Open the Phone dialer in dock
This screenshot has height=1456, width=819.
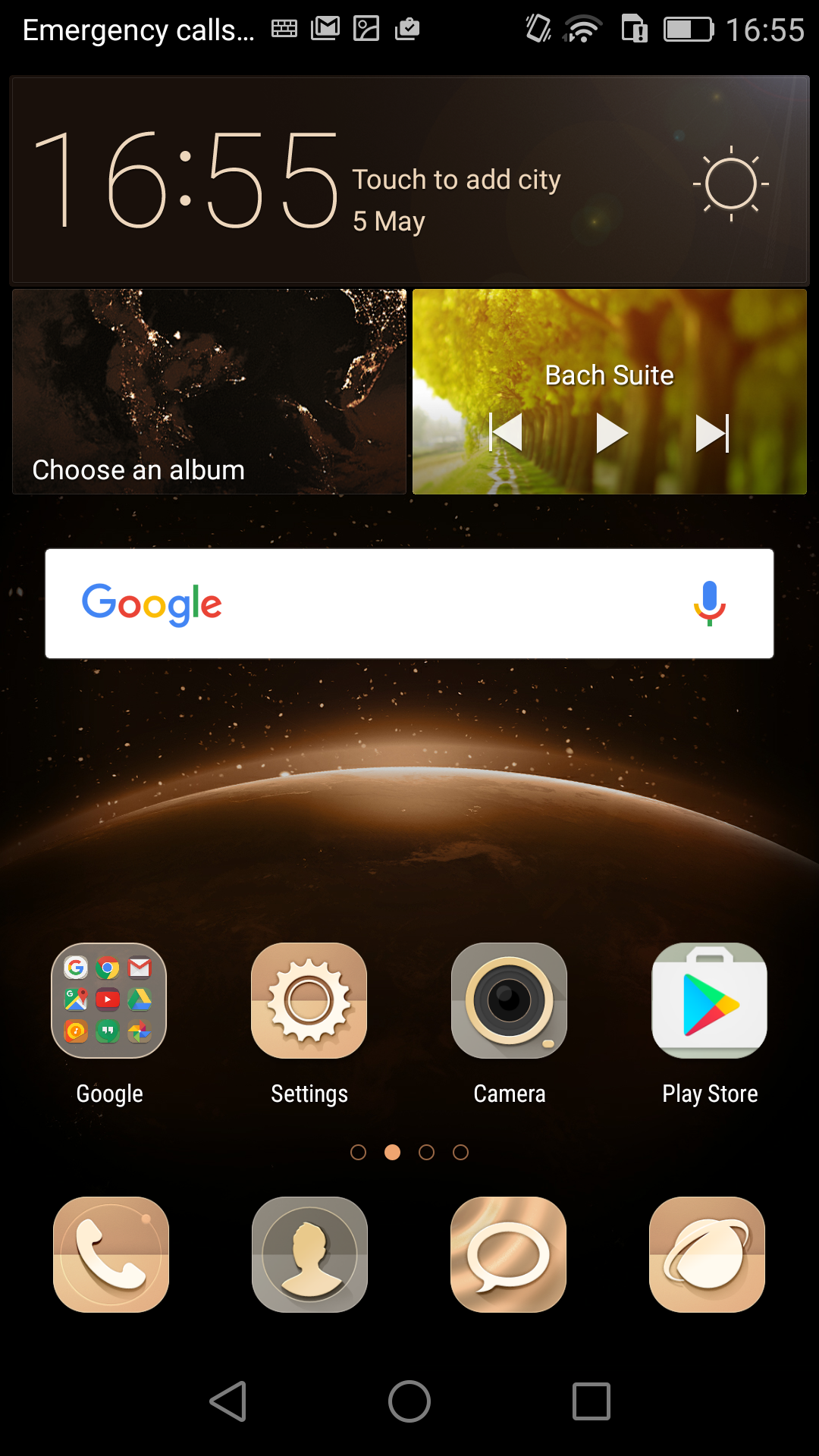(111, 1254)
